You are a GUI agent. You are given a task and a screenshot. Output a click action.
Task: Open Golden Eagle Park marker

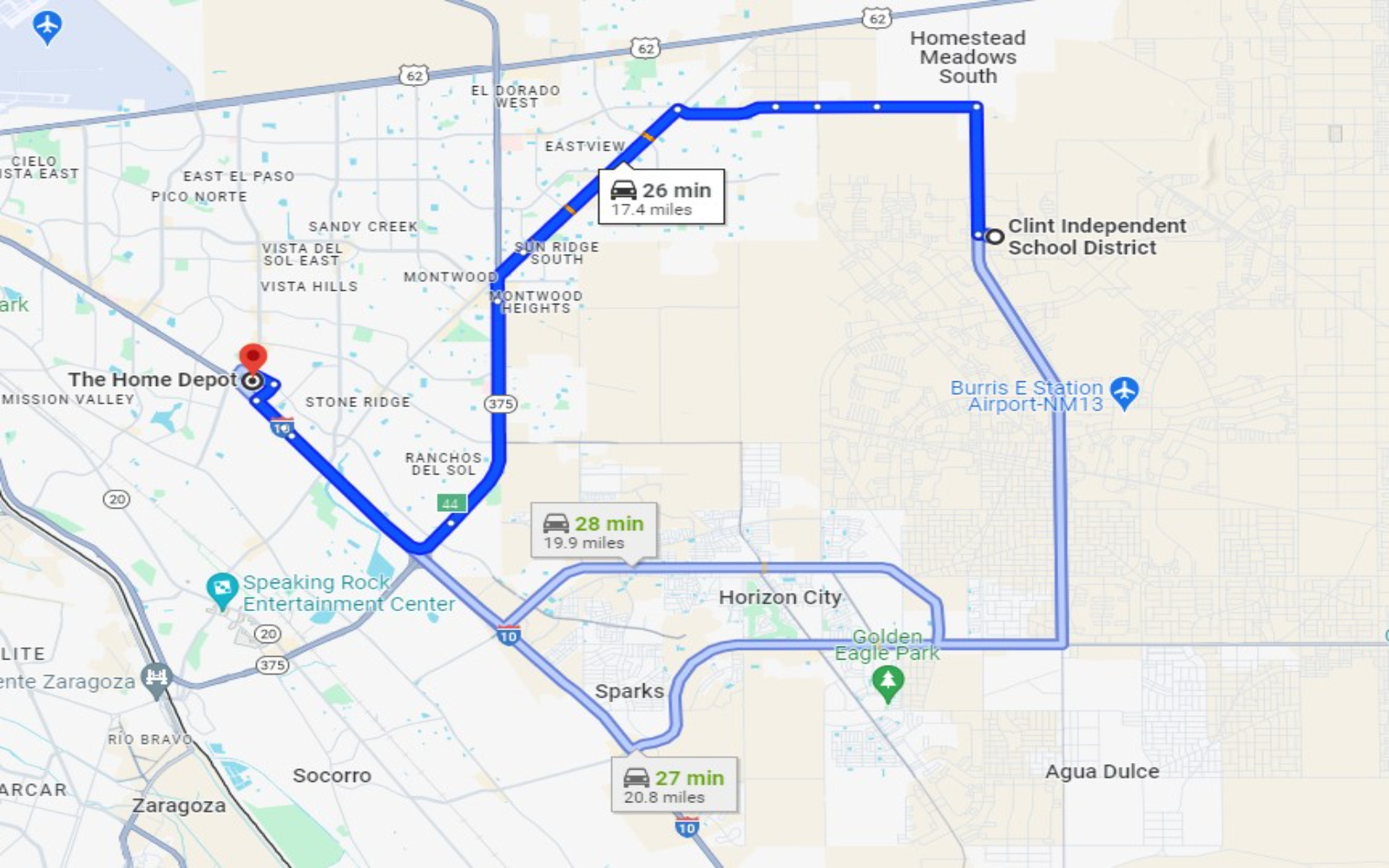pos(887,684)
